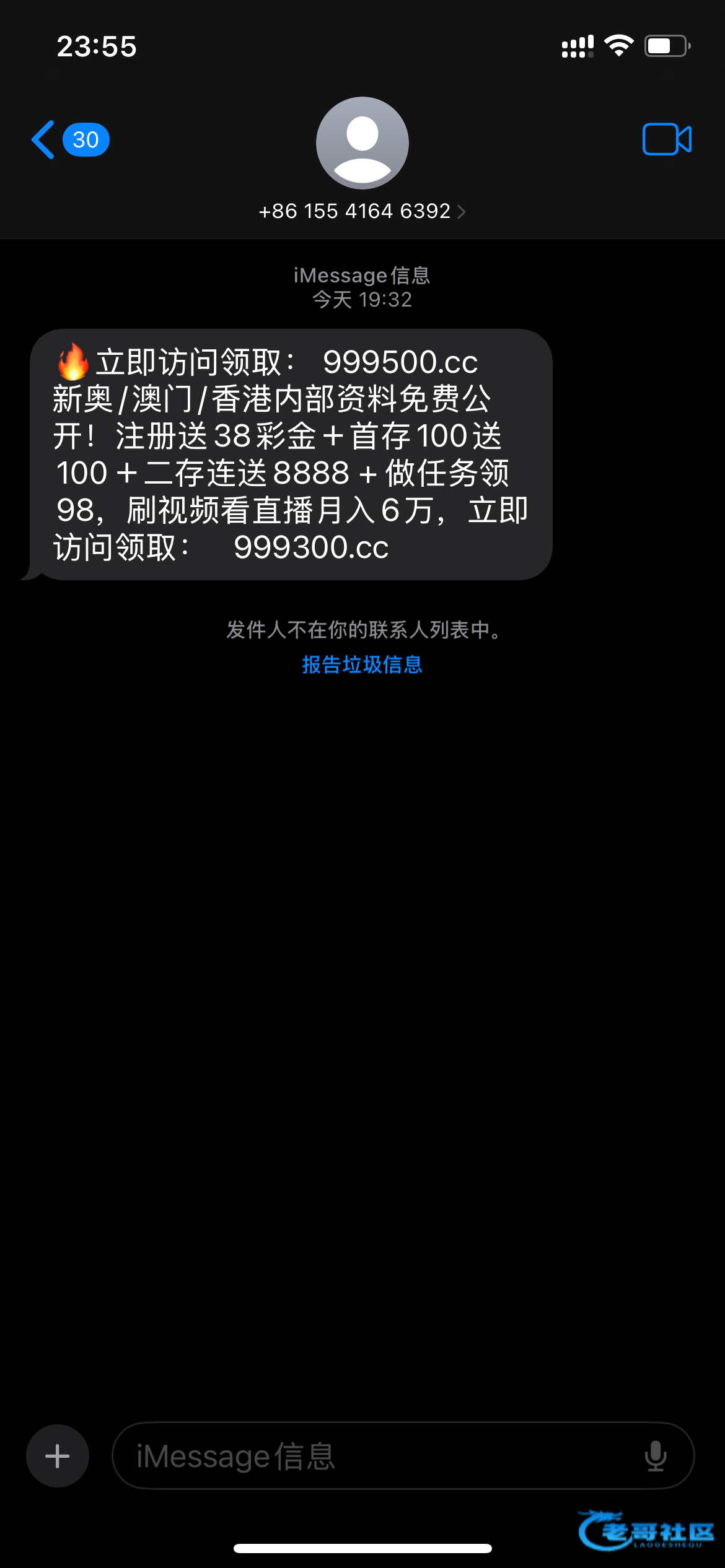Open contact details for +86 155 4164 6392

pos(362,211)
